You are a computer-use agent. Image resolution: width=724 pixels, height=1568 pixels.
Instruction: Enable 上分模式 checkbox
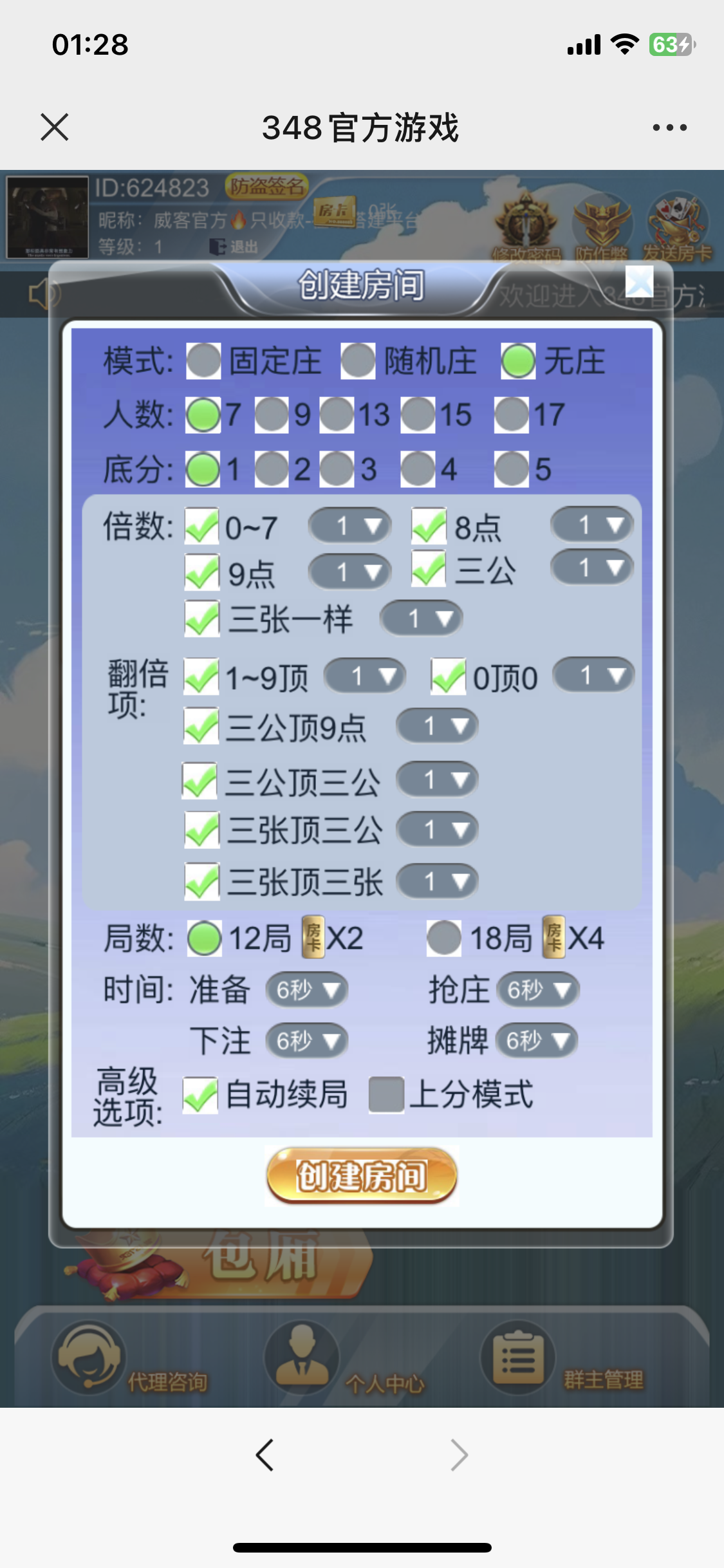(x=386, y=1095)
